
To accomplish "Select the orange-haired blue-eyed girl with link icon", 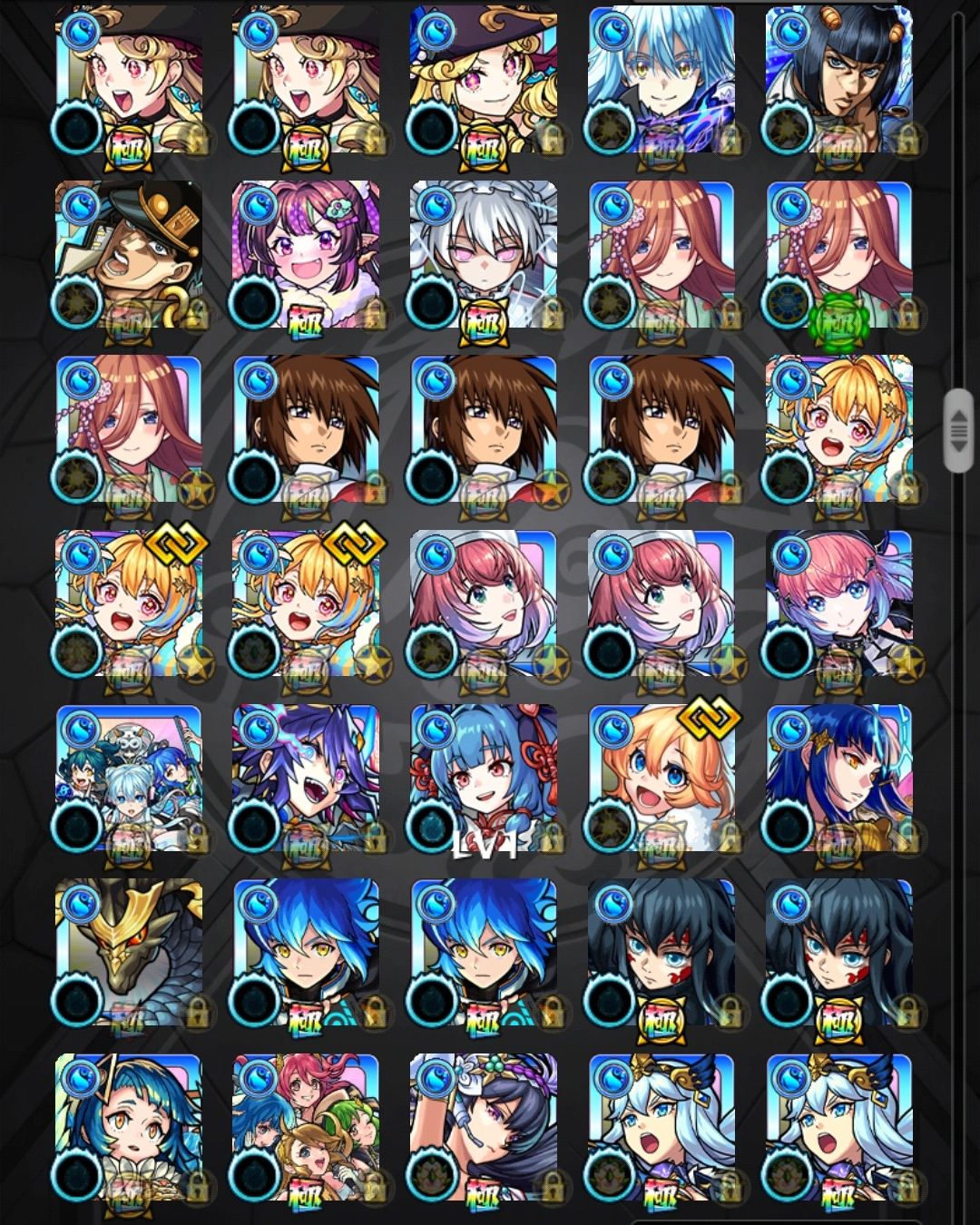I will [x=661, y=779].
